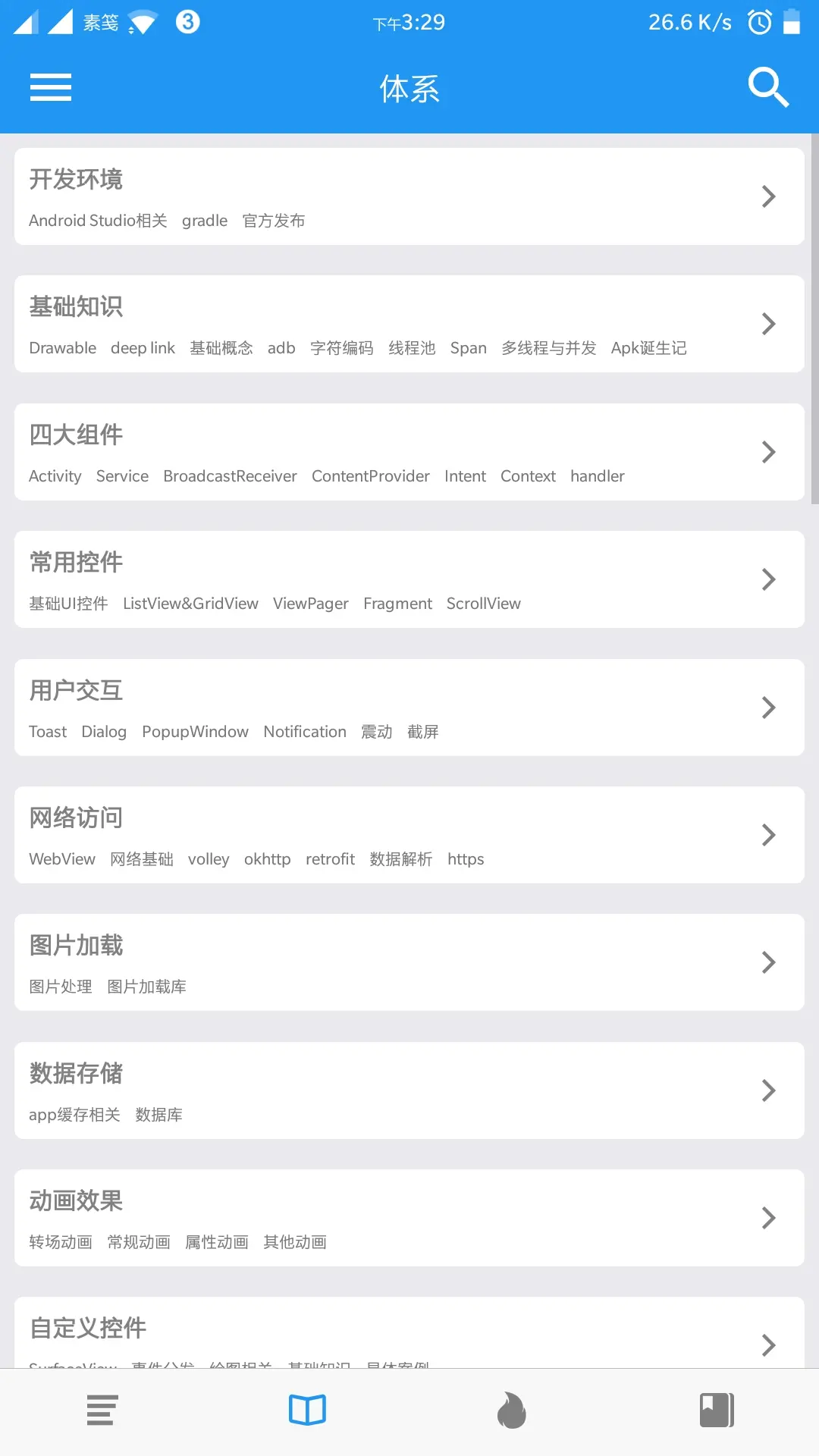Open the 基础知识 category card
819x1456 pixels.
coord(409,324)
